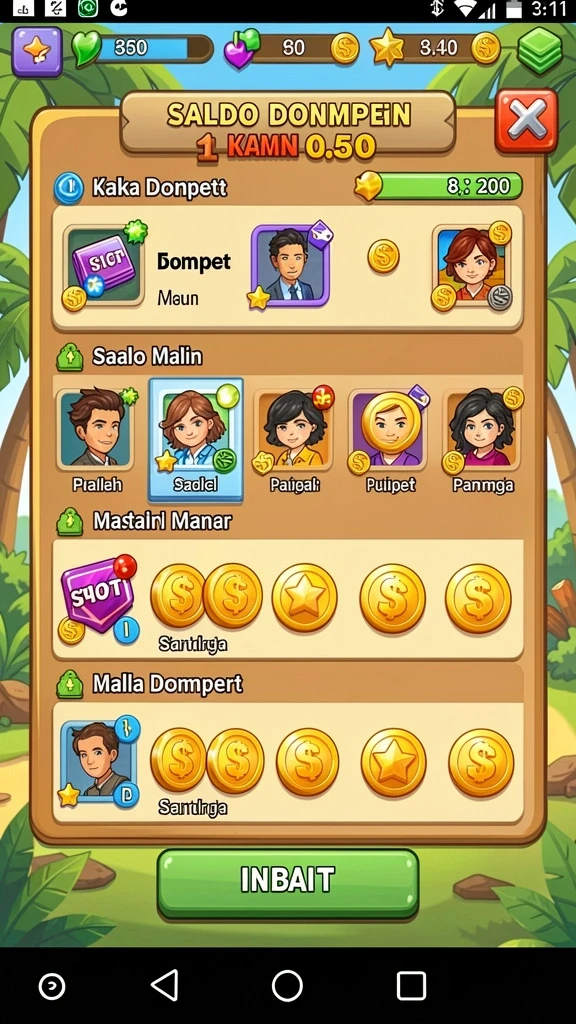
Task: Go back with the system back button
Action: tap(165, 985)
